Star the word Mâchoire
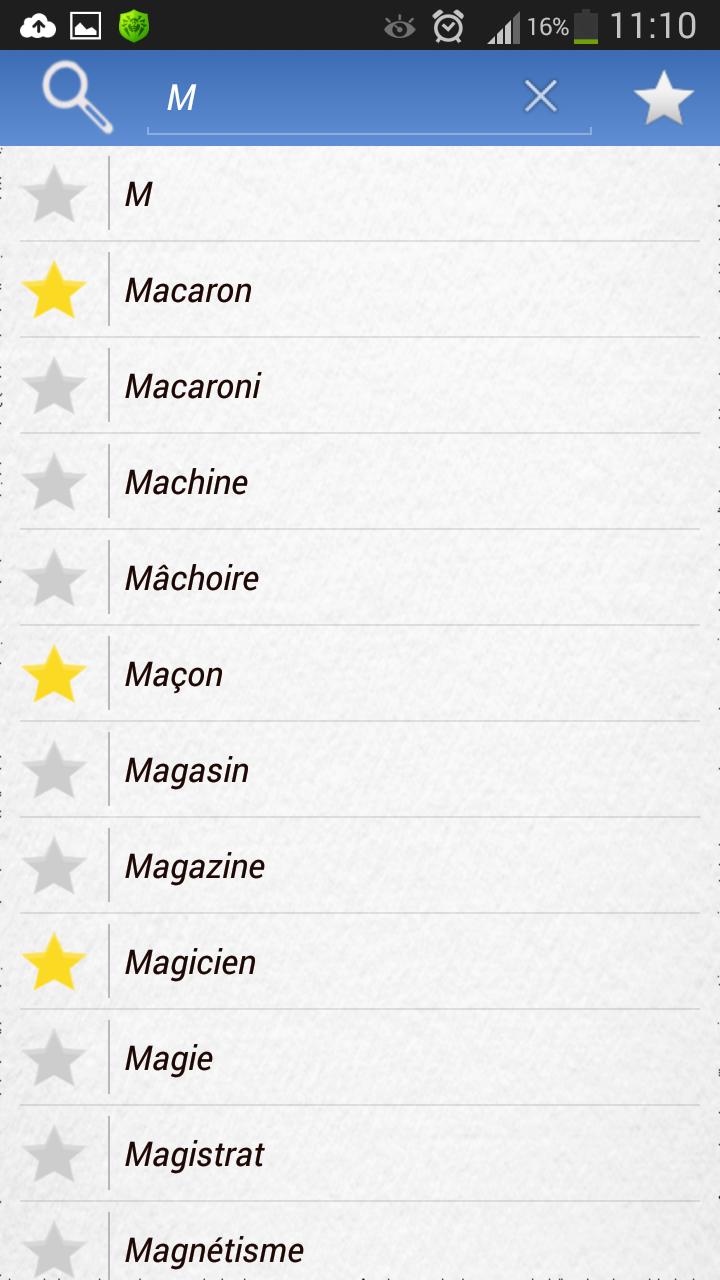720x1280 pixels. pyautogui.click(x=54, y=579)
